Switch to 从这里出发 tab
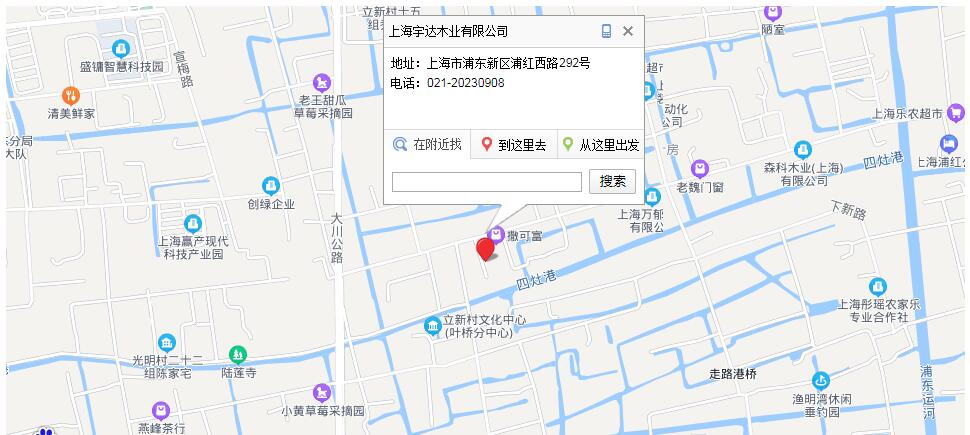970x435 pixels. point(600,145)
